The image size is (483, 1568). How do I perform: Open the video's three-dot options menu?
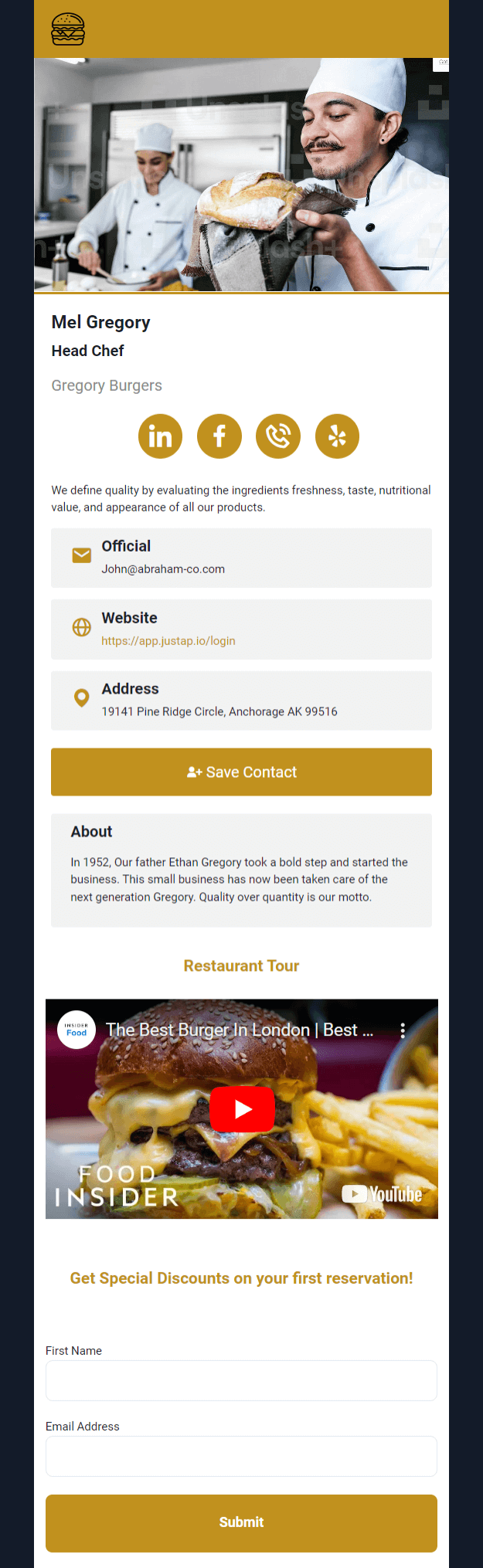point(403,1030)
